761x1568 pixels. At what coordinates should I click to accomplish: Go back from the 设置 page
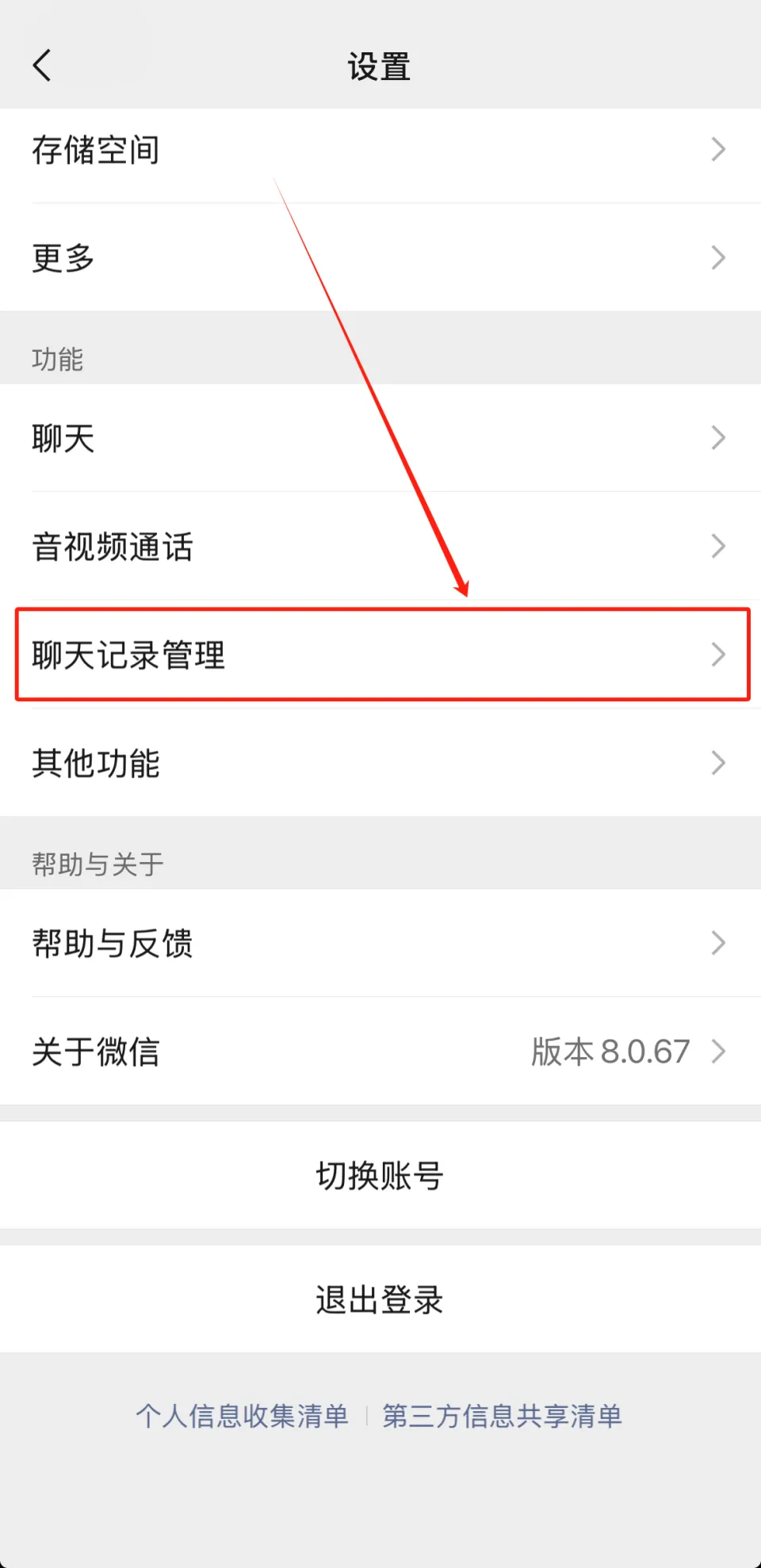[43, 66]
